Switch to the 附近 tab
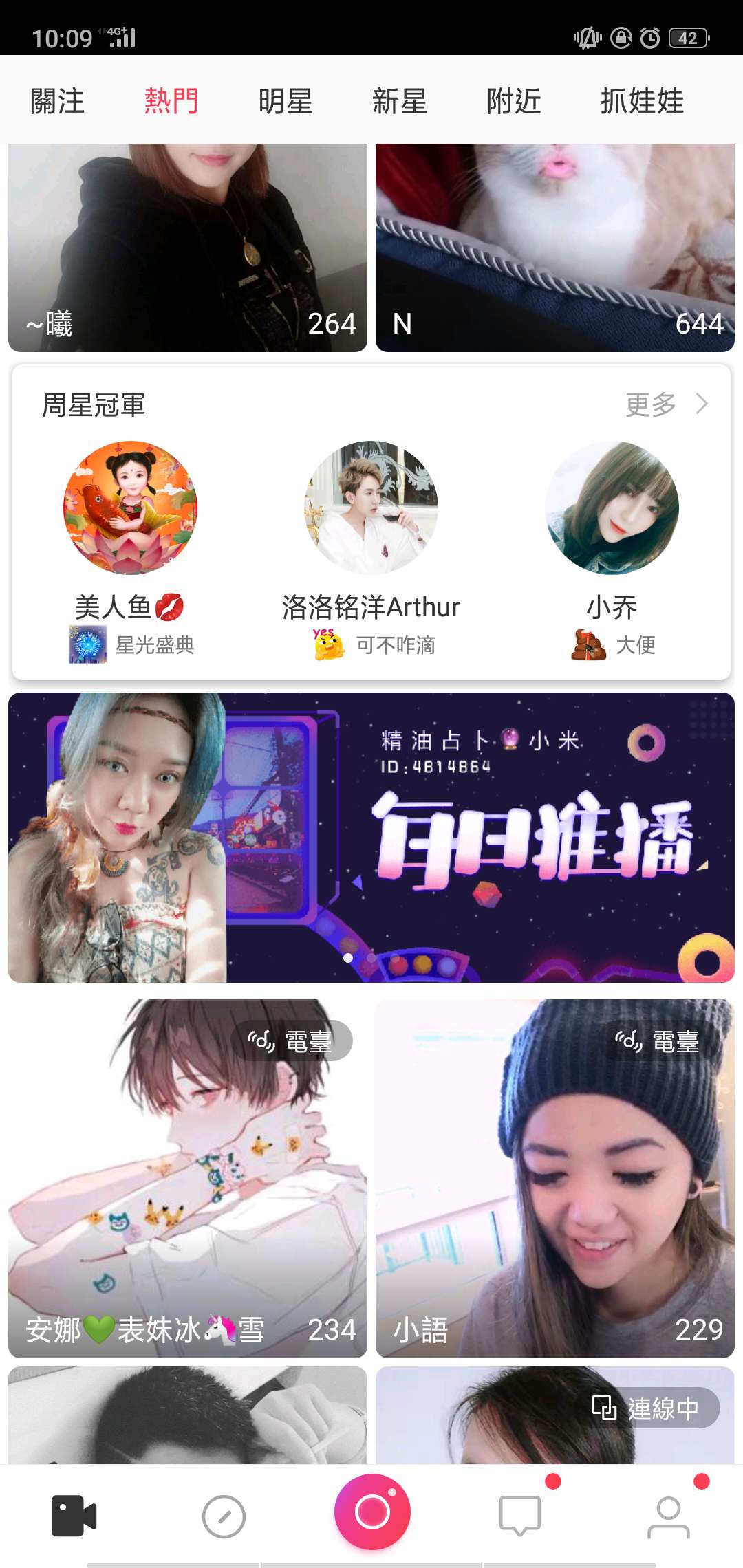This screenshot has width=743, height=1568. 514,101
